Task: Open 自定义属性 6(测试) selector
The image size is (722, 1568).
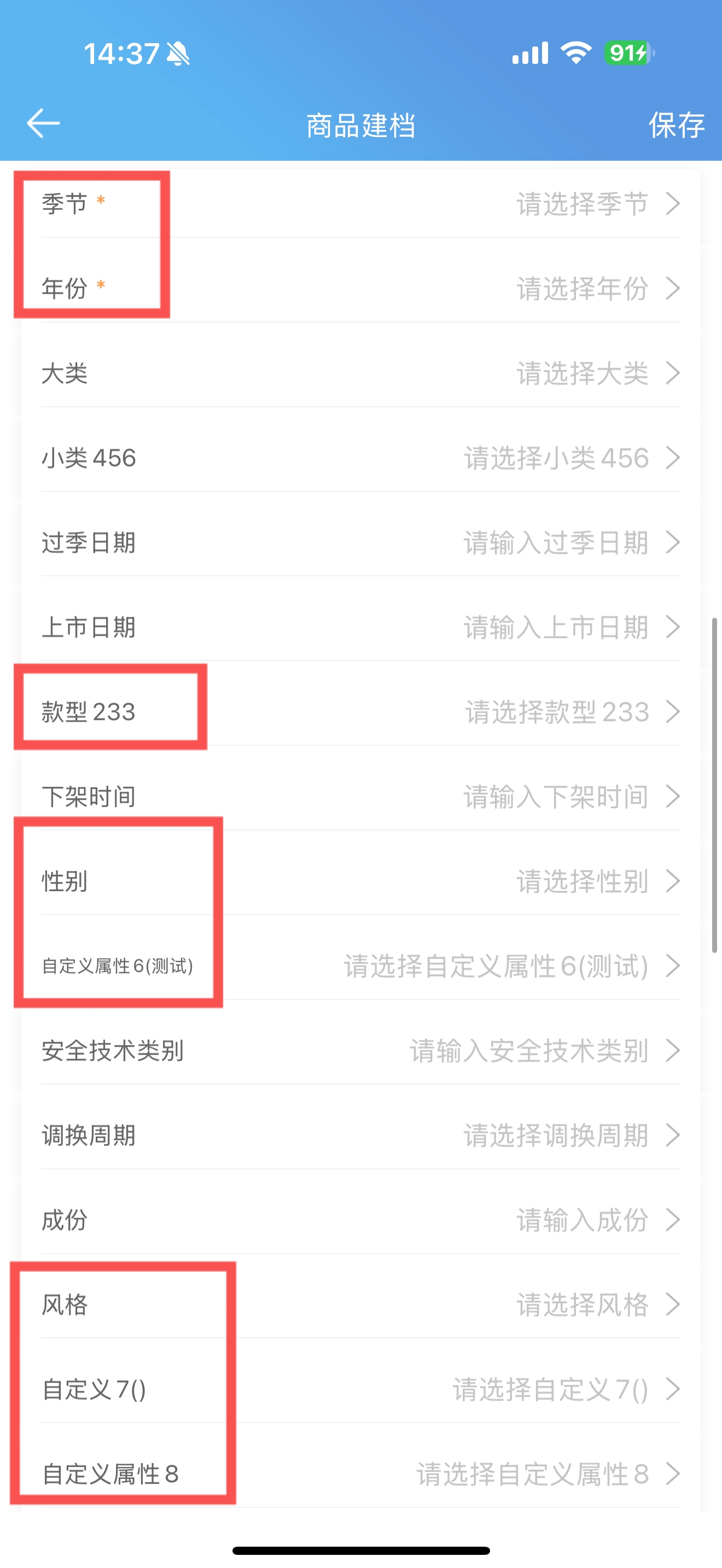Action: click(x=360, y=966)
